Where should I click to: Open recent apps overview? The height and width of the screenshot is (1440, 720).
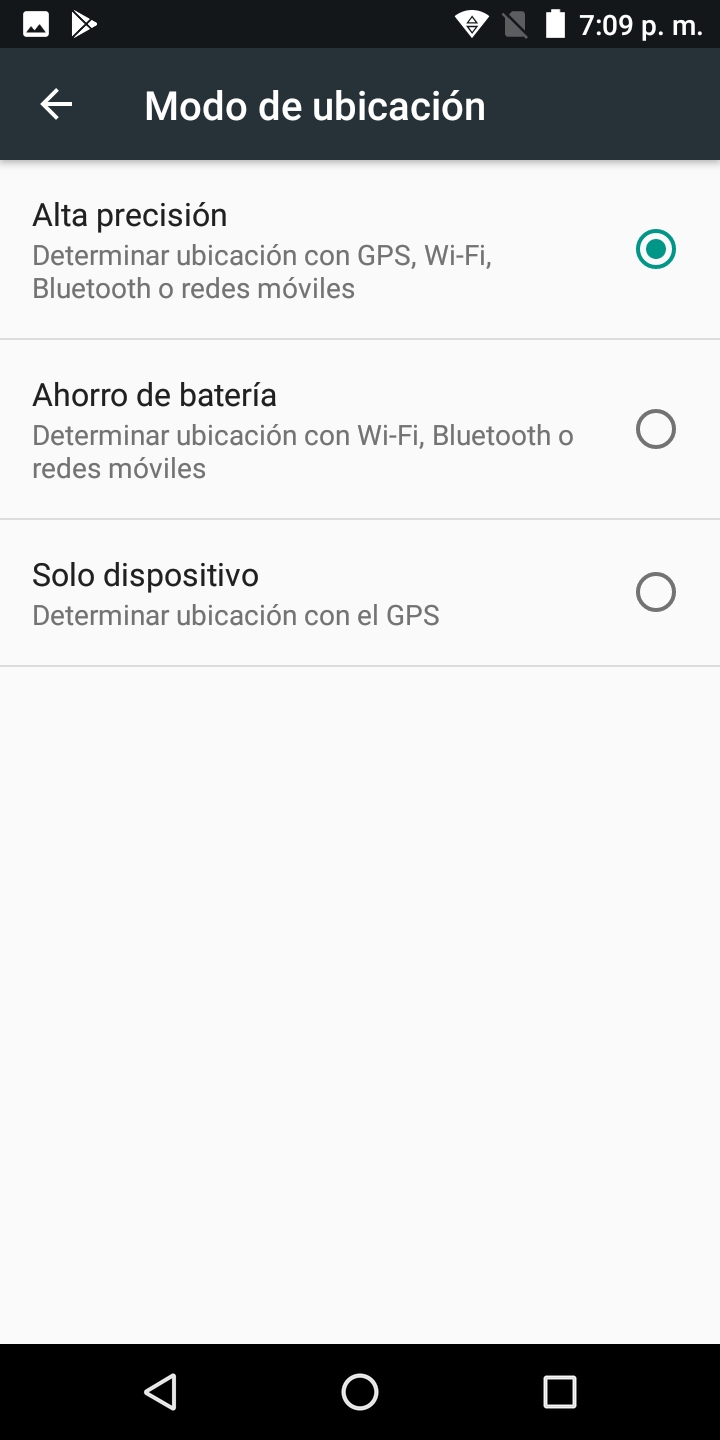click(x=559, y=1391)
